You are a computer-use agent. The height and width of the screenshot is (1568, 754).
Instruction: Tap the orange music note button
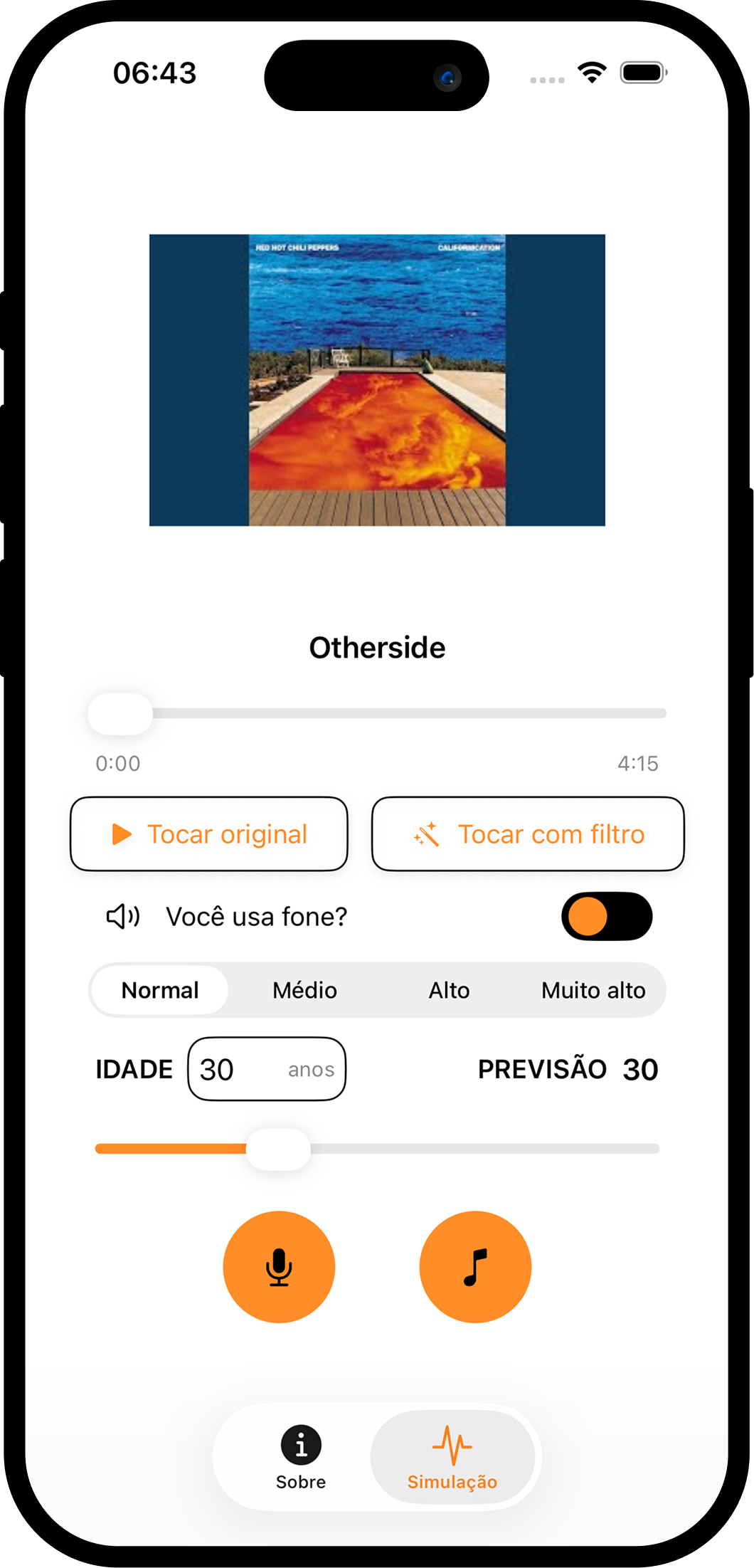pyautogui.click(x=475, y=1267)
